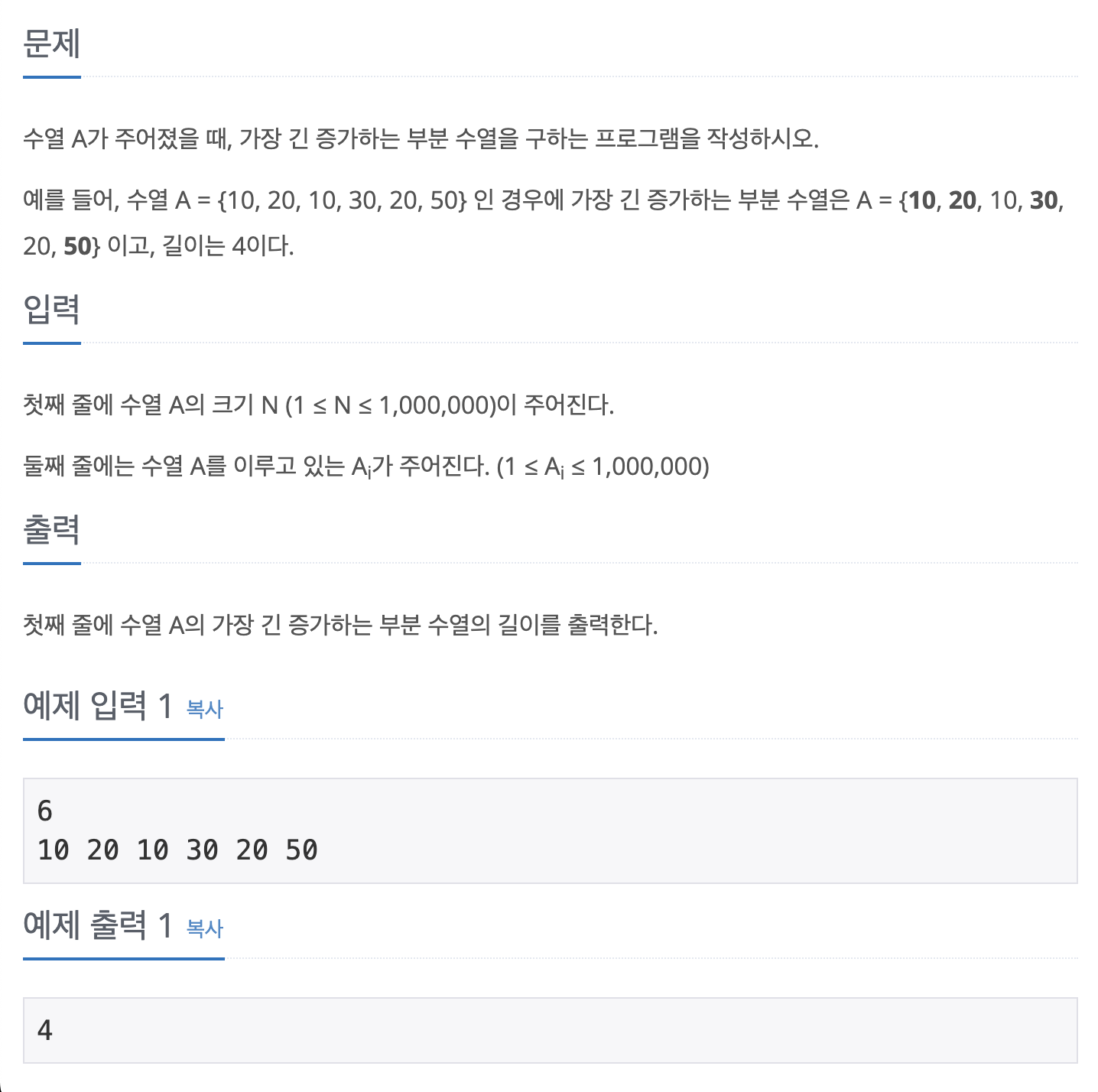Copy example output 1 via 복사 link

click(204, 928)
